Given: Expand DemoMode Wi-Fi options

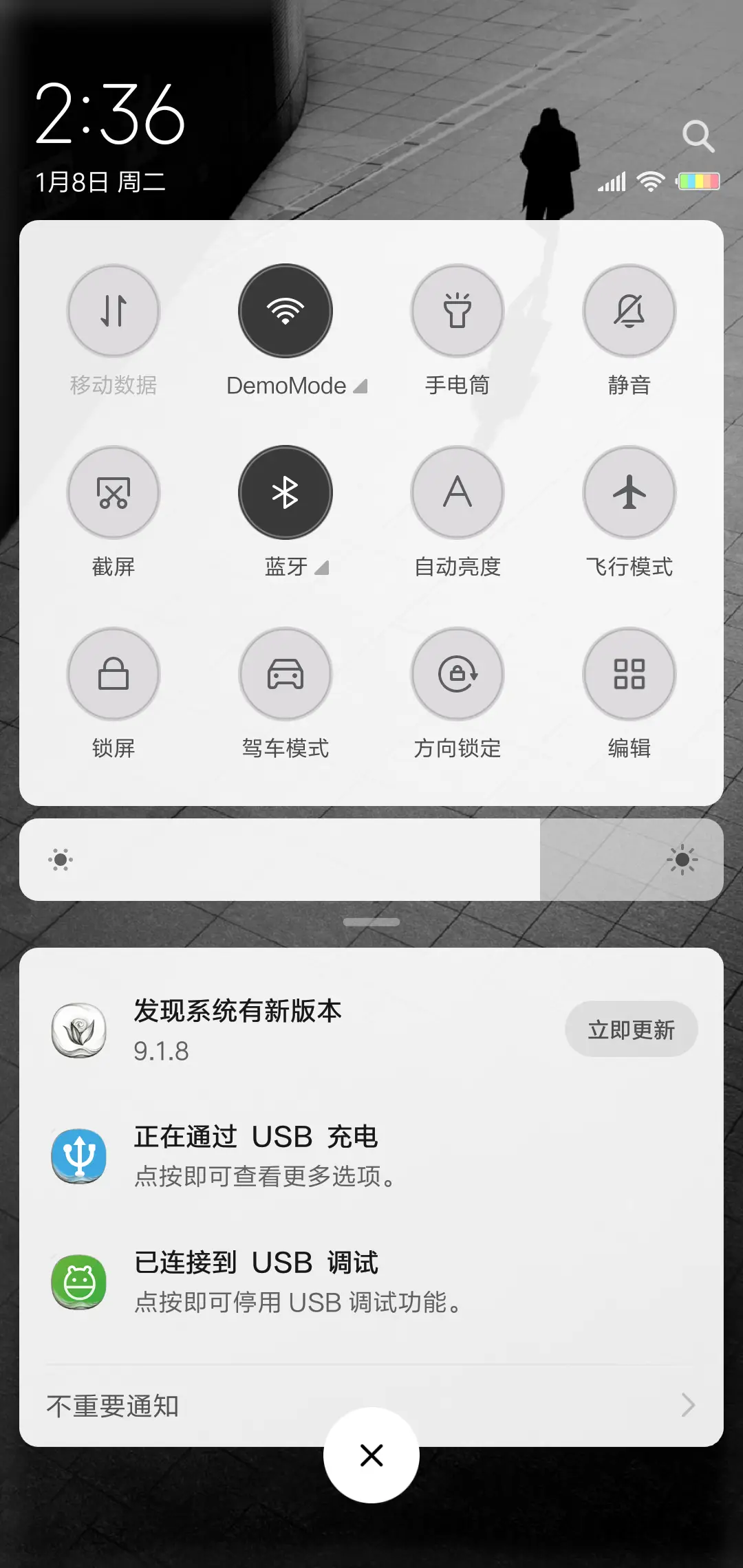Looking at the screenshot, I should (360, 386).
